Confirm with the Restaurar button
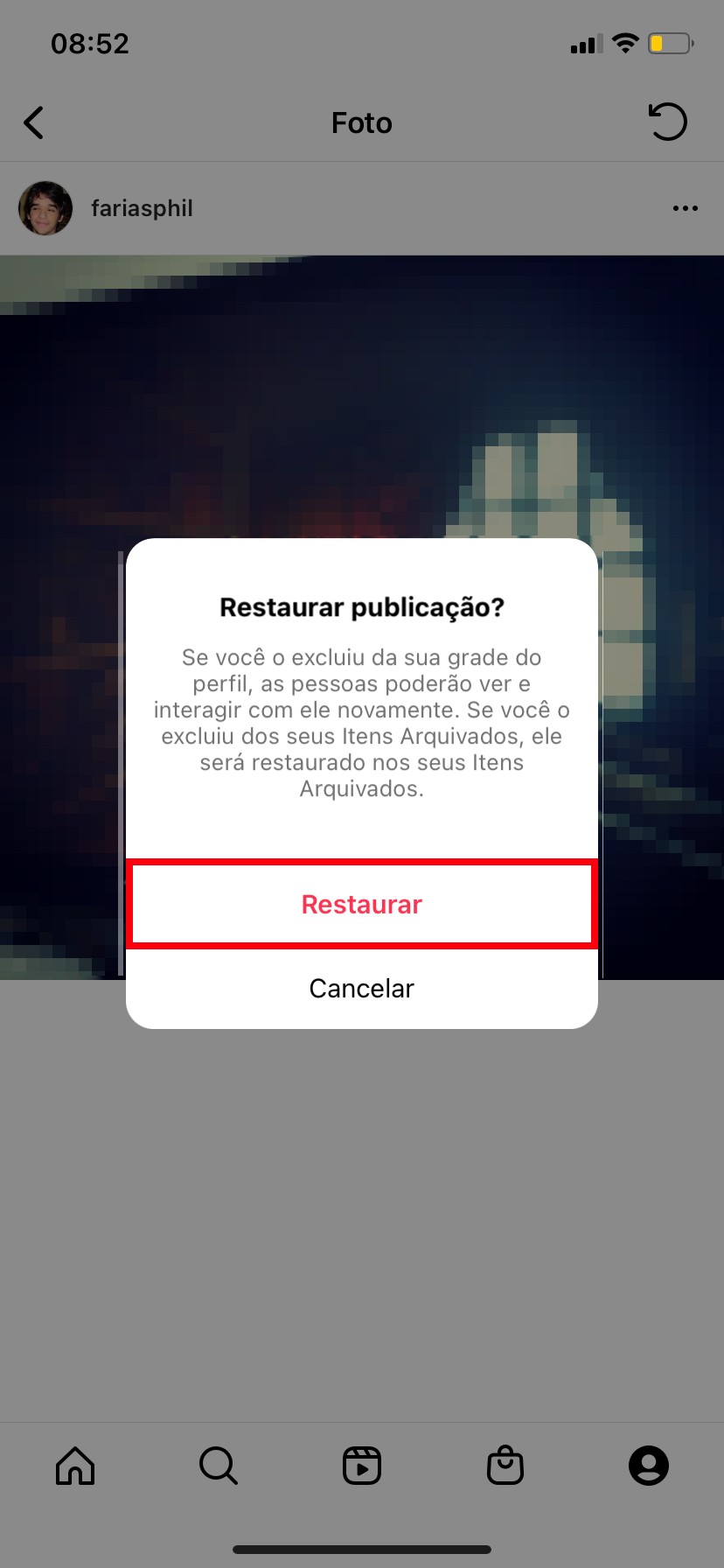The image size is (724, 1568). tap(361, 904)
